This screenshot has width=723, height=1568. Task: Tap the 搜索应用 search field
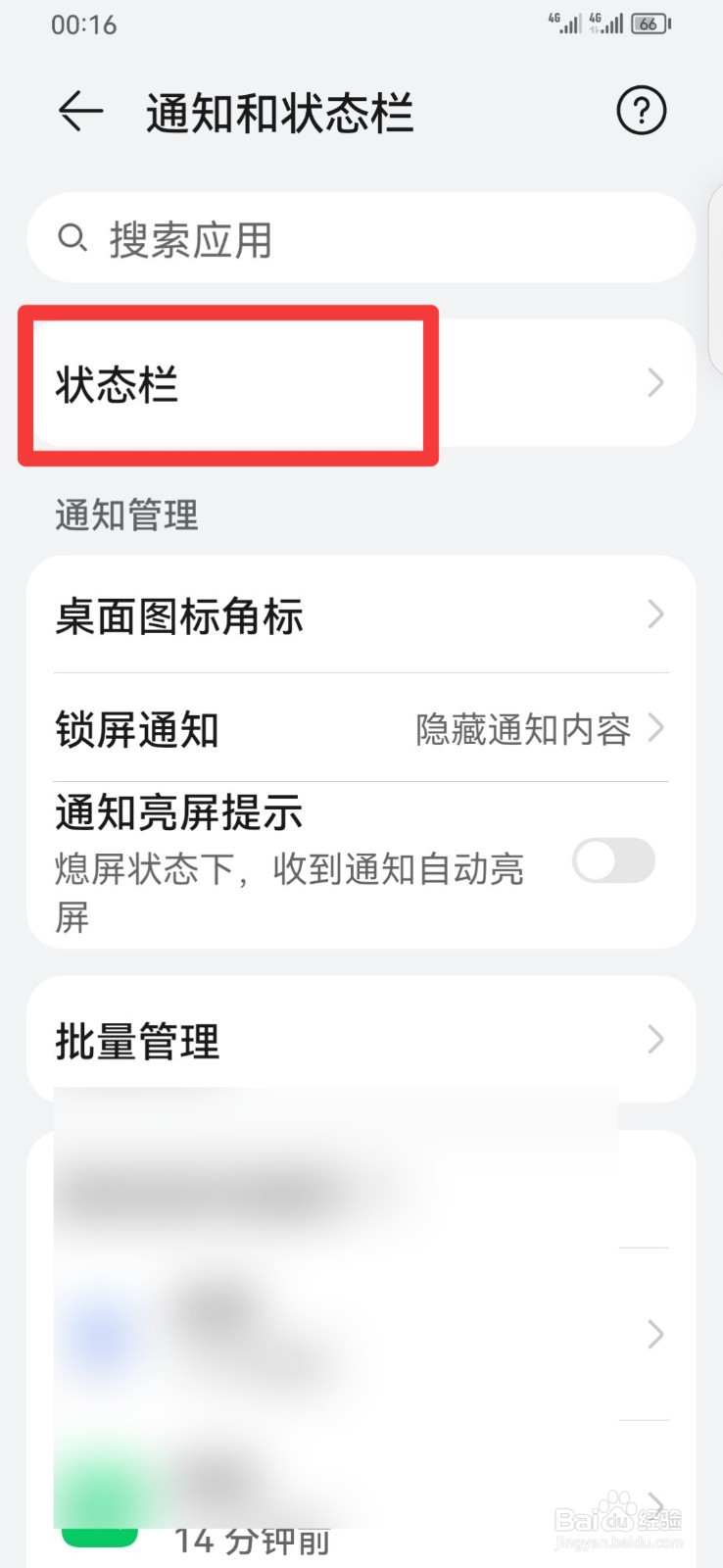coord(361,238)
